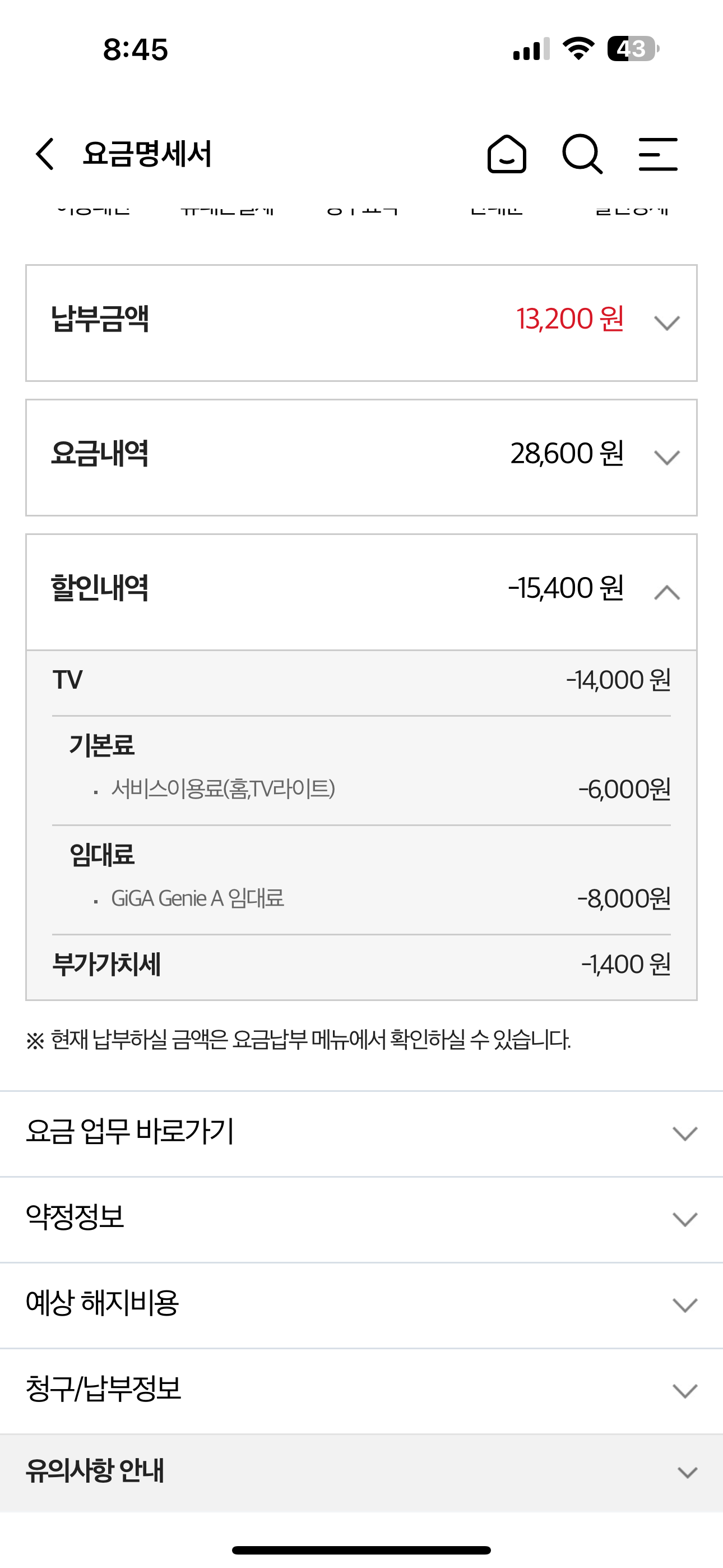Expand 청구/납부정보 section

click(684, 1391)
